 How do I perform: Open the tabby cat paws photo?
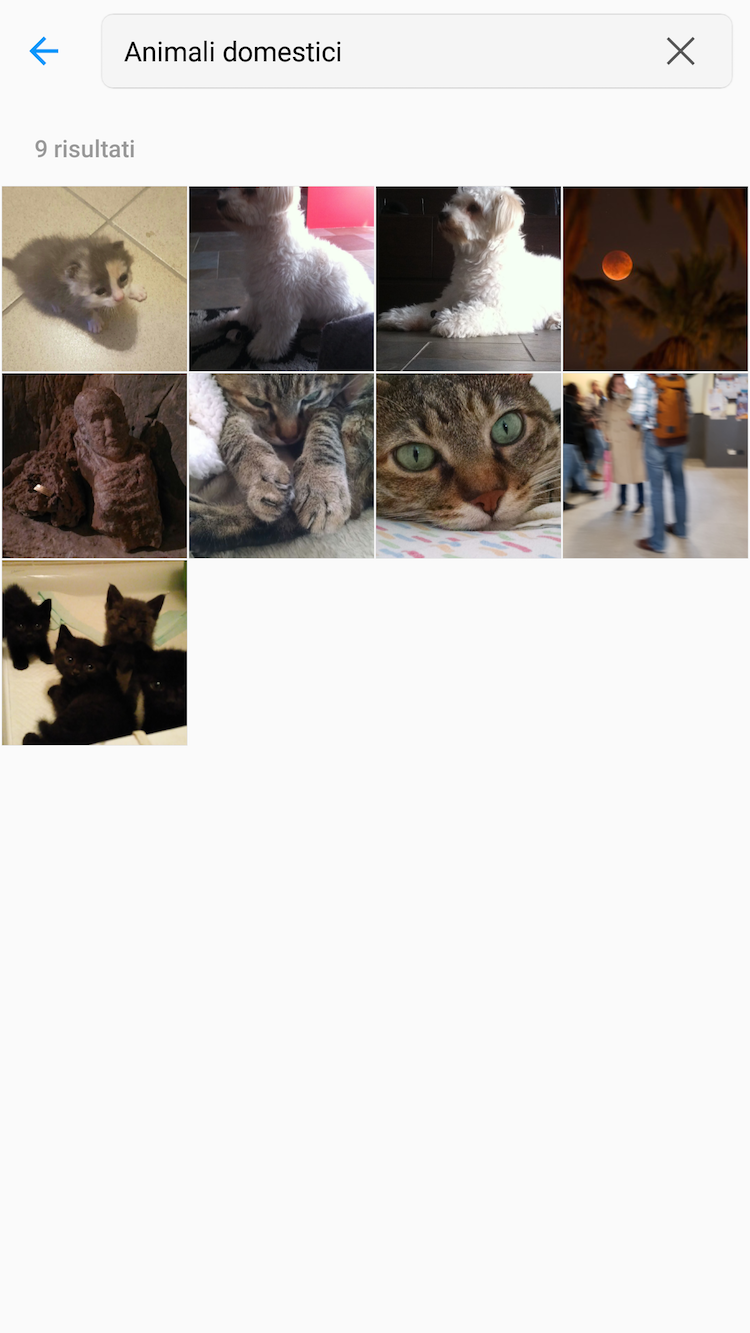(281, 466)
